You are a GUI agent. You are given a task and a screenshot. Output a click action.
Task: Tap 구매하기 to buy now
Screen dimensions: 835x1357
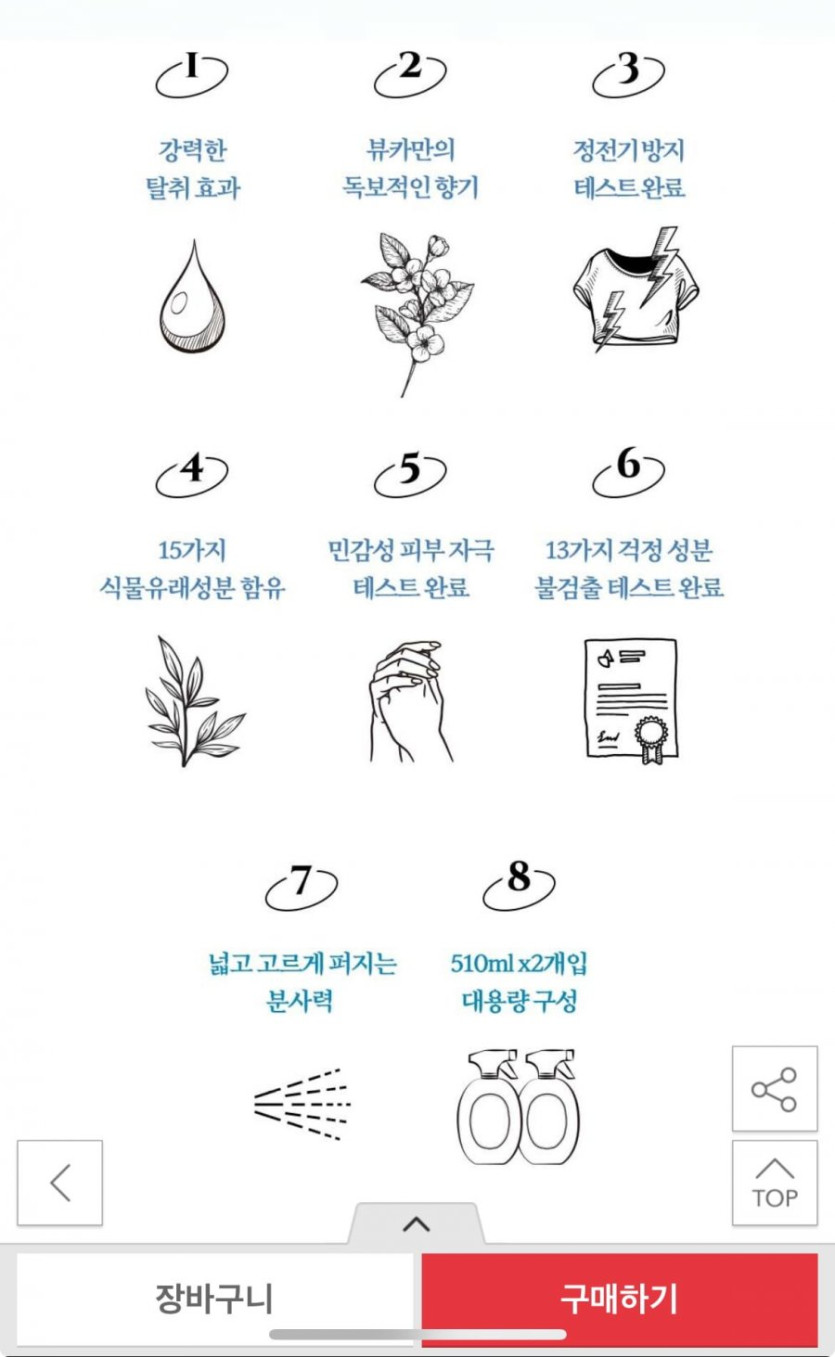619,1299
